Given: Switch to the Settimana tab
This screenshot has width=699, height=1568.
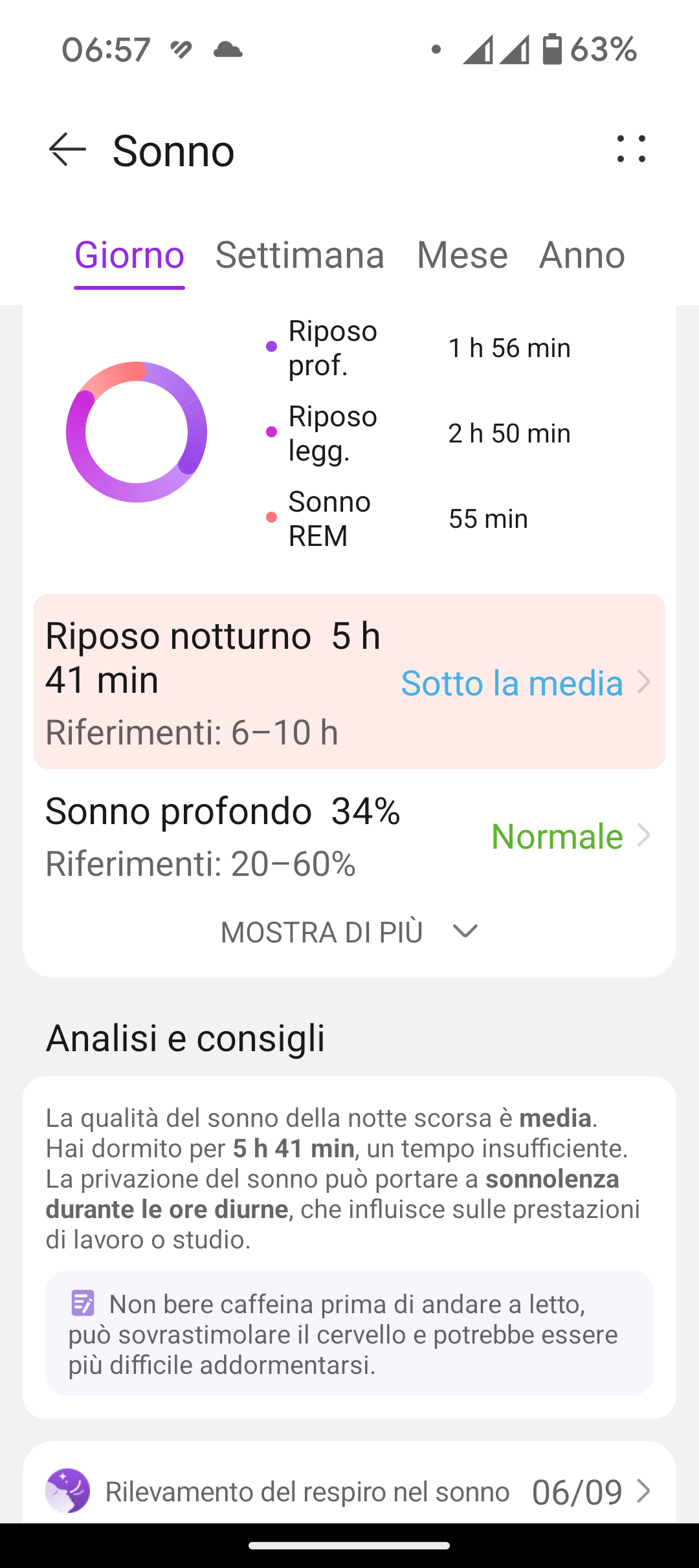Looking at the screenshot, I should 300,255.
